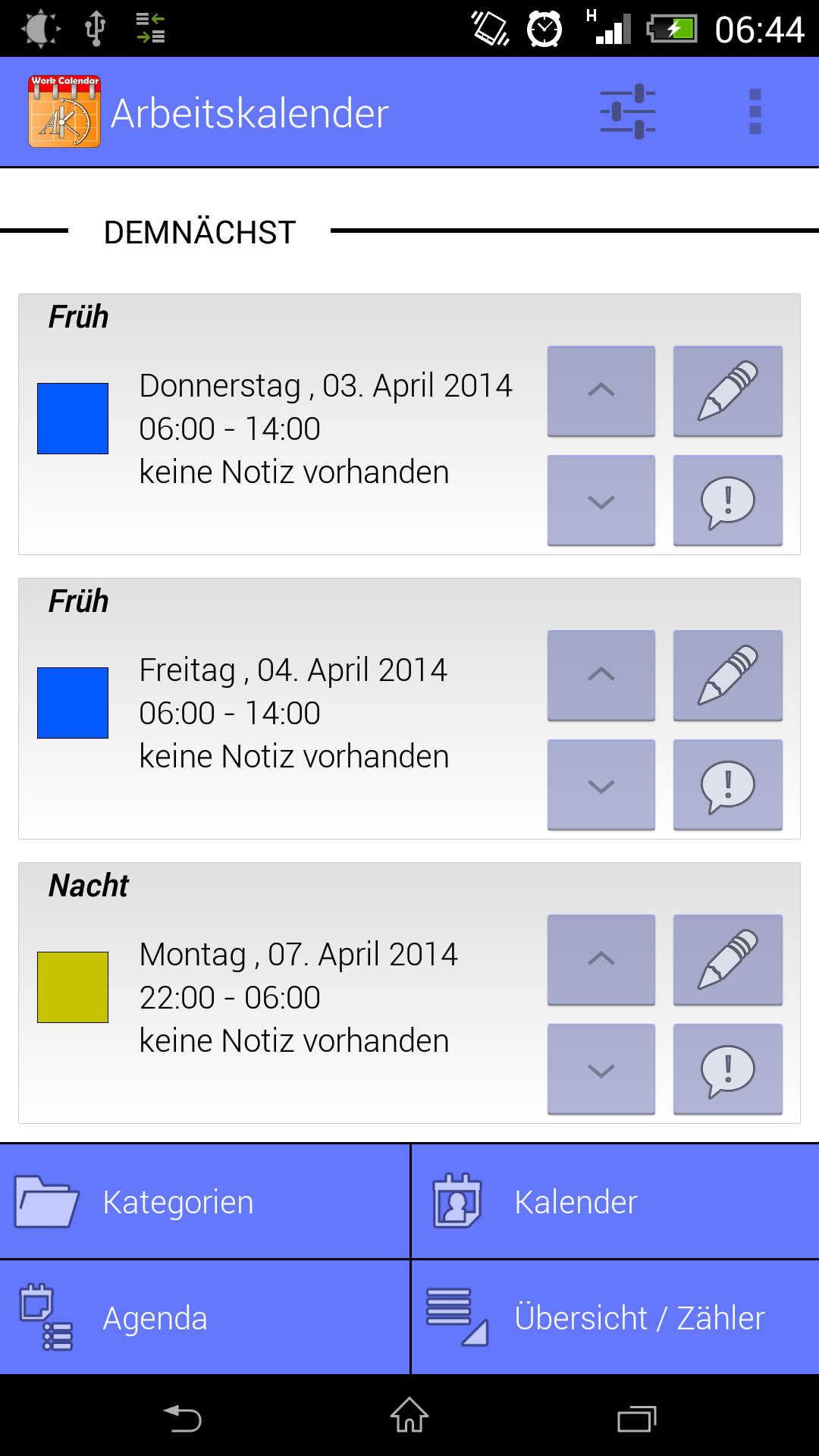Switch to Agenda
This screenshot has width=819, height=1456.
205,1318
